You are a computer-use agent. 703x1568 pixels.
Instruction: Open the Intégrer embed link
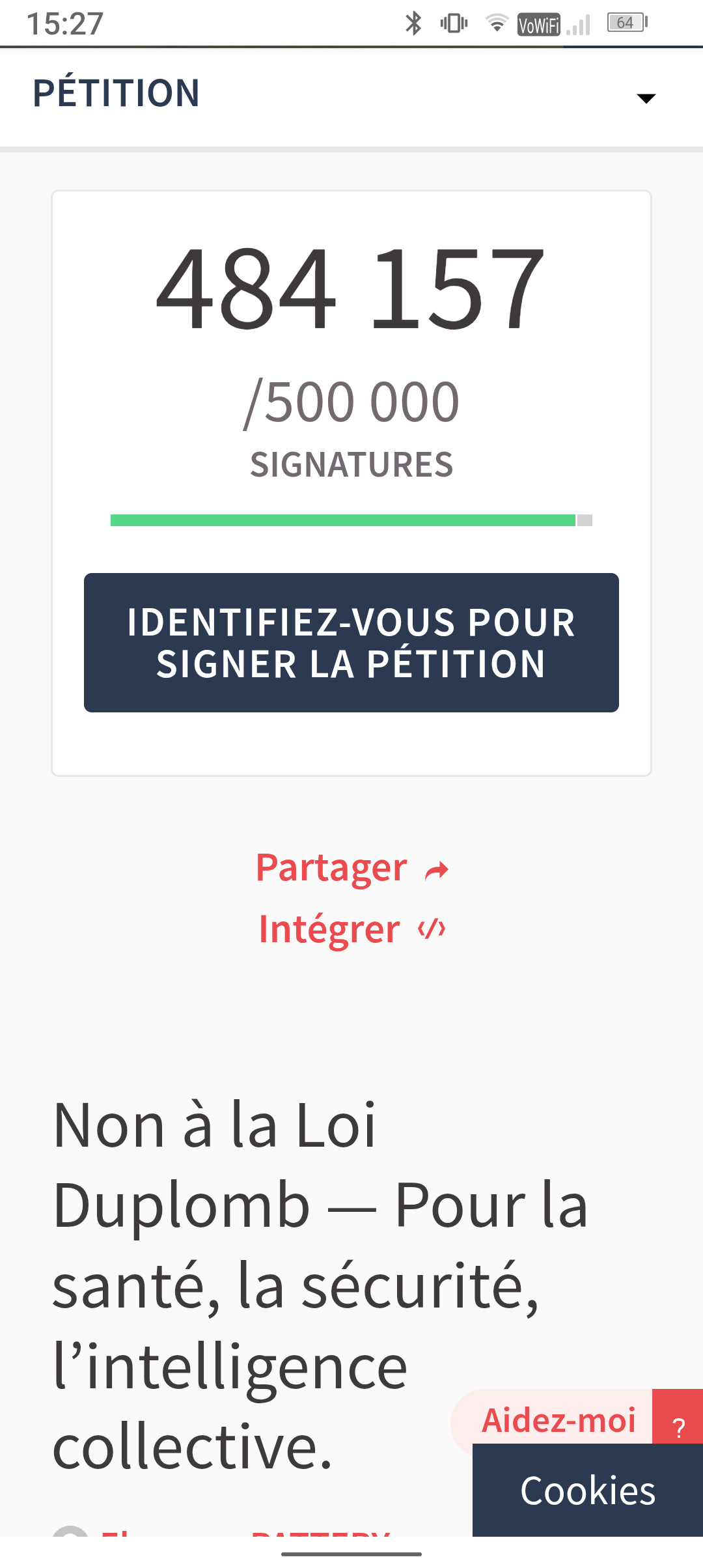pos(352,929)
